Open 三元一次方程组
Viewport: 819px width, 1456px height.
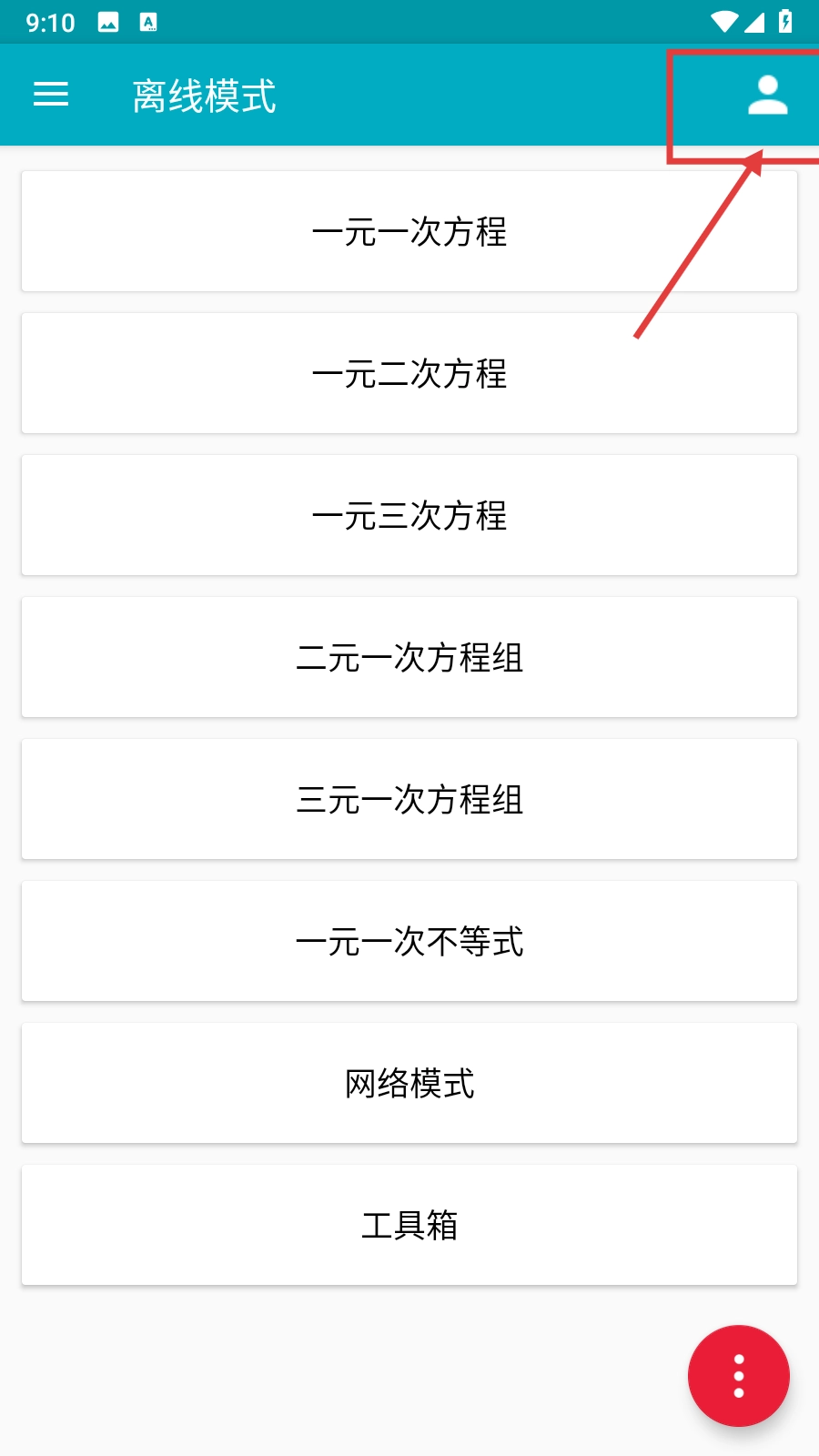(409, 799)
